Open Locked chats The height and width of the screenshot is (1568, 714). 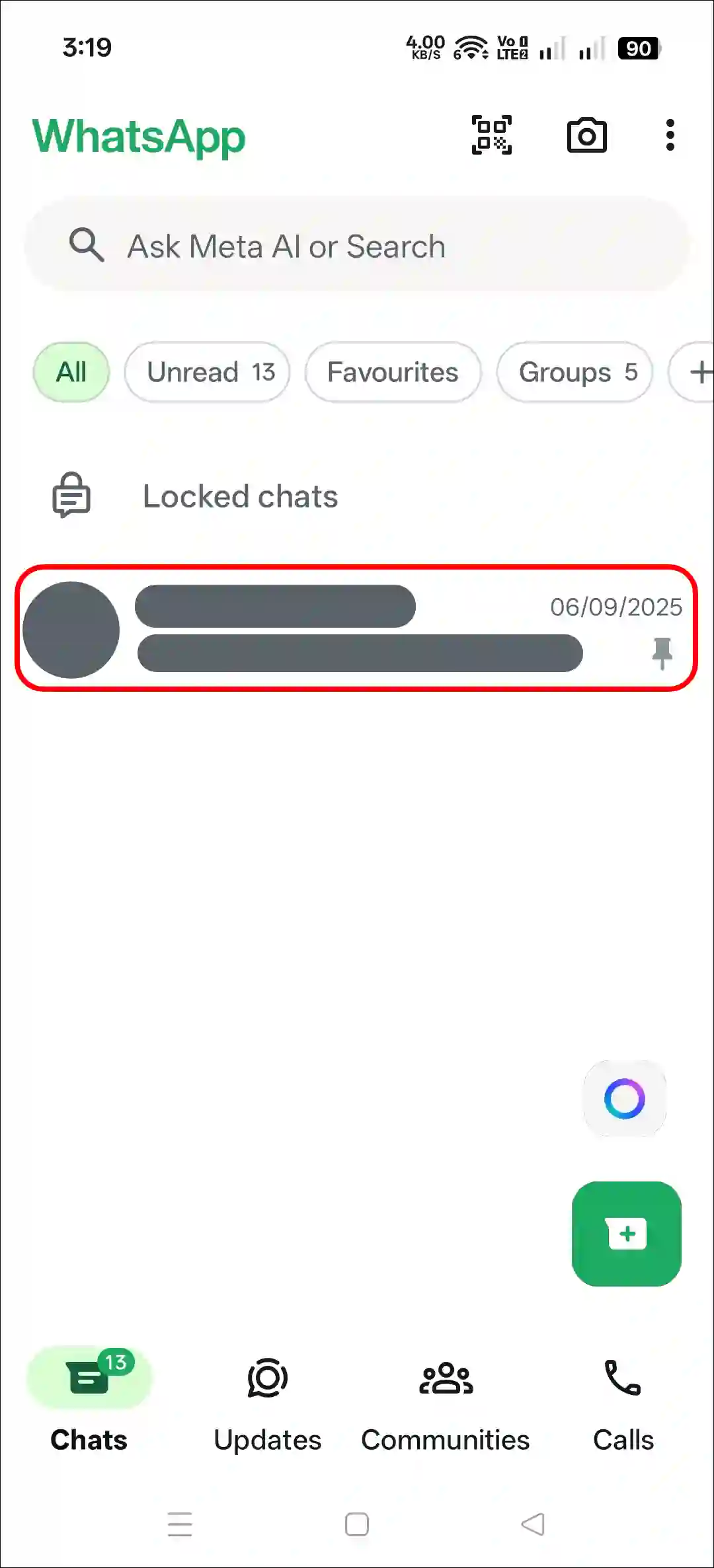[x=240, y=496]
